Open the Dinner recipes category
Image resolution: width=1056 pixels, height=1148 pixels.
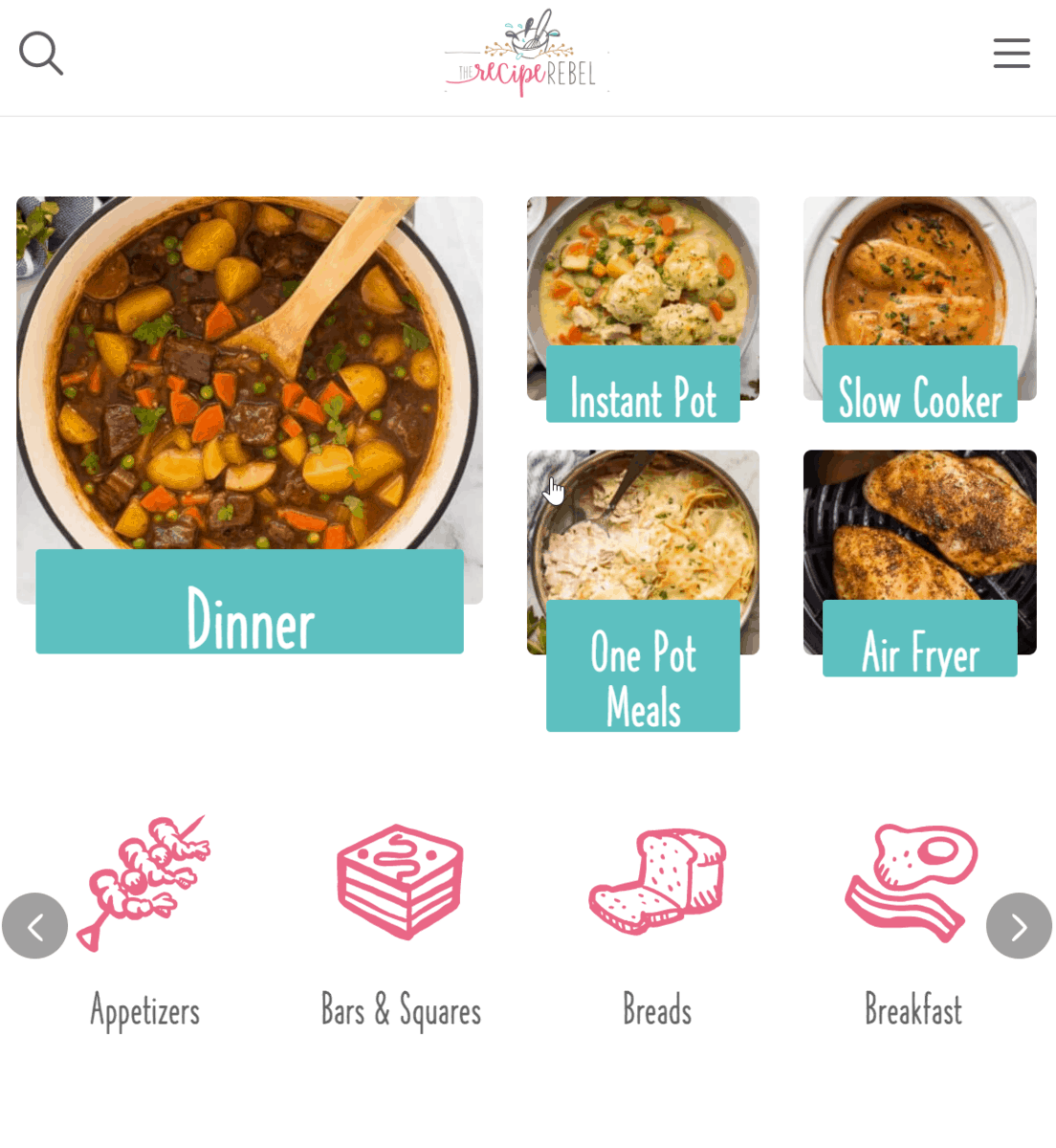pos(249,622)
